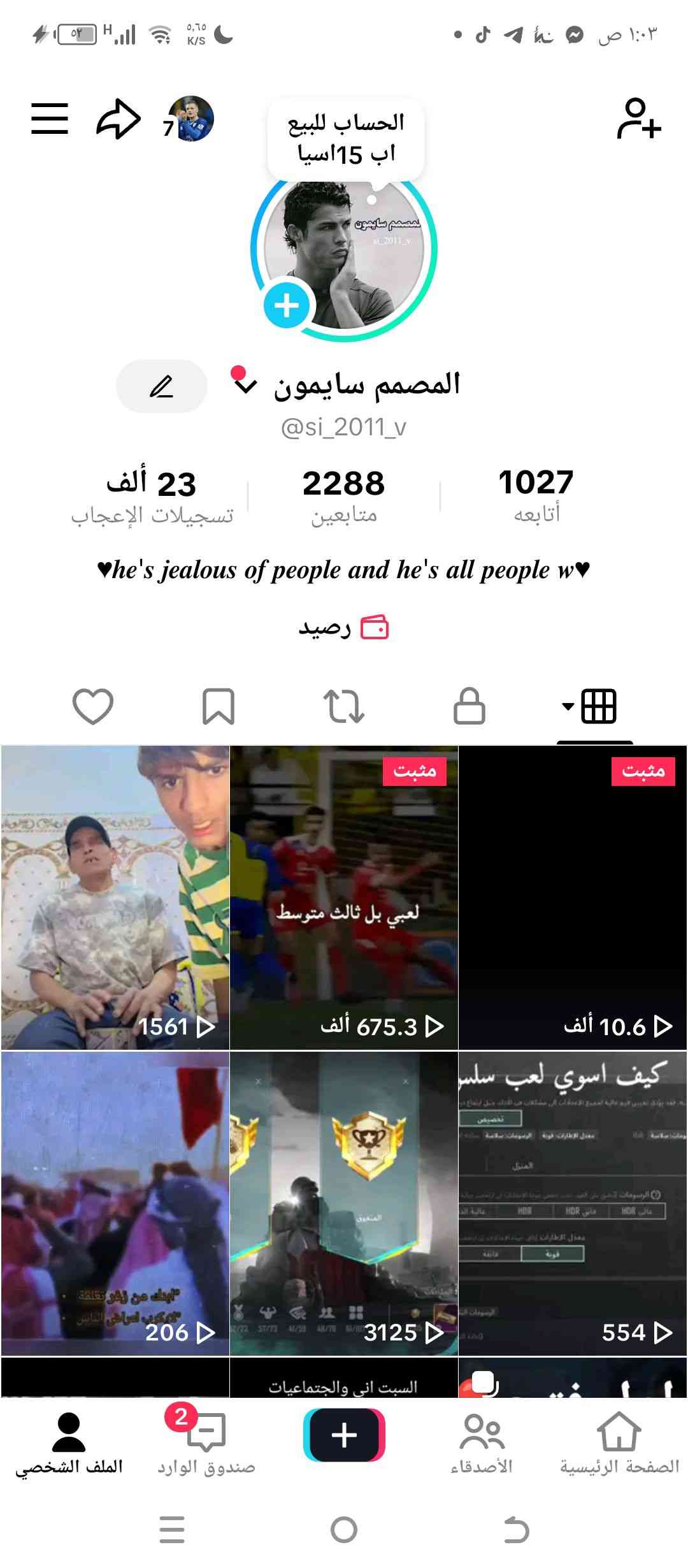This screenshot has height=1568, width=688.
Task: Switch to the reposts tab
Action: click(x=343, y=706)
